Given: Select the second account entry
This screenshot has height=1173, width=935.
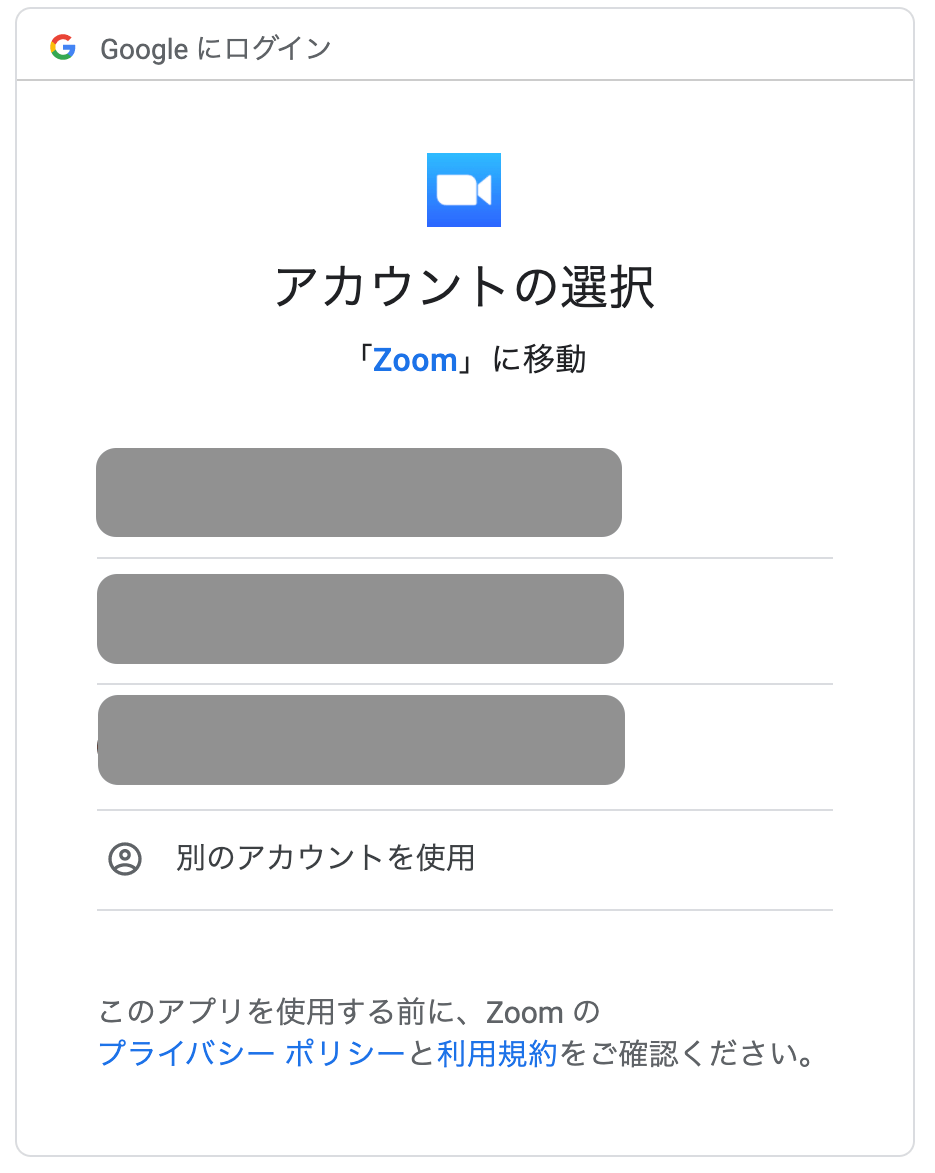Looking at the screenshot, I should 358,619.
